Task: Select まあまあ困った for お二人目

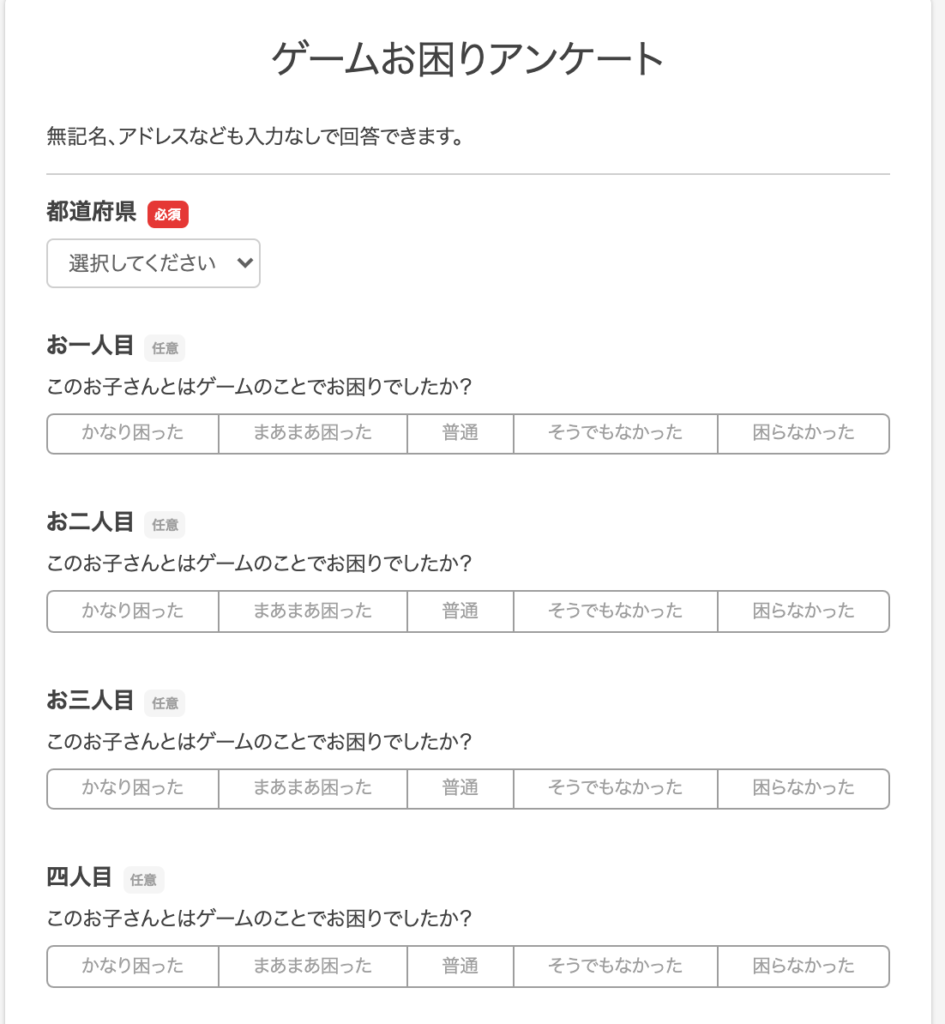Action: [312, 611]
